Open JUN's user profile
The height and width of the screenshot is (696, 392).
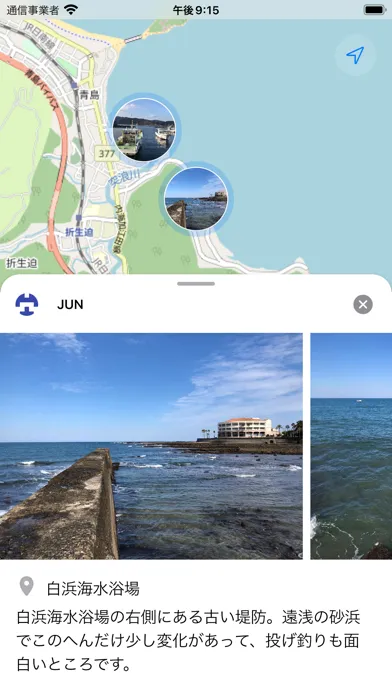click(49, 304)
